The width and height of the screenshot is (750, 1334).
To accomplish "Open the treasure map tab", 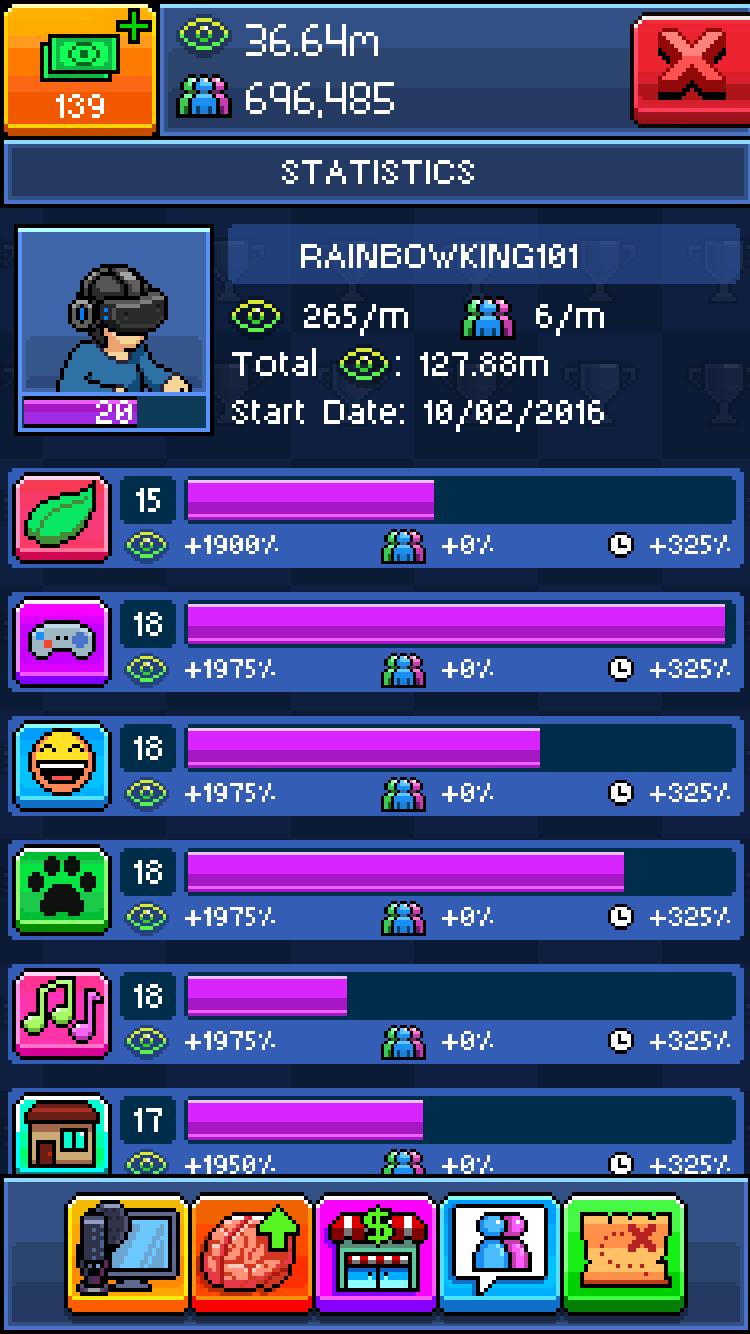I will pos(624,1254).
